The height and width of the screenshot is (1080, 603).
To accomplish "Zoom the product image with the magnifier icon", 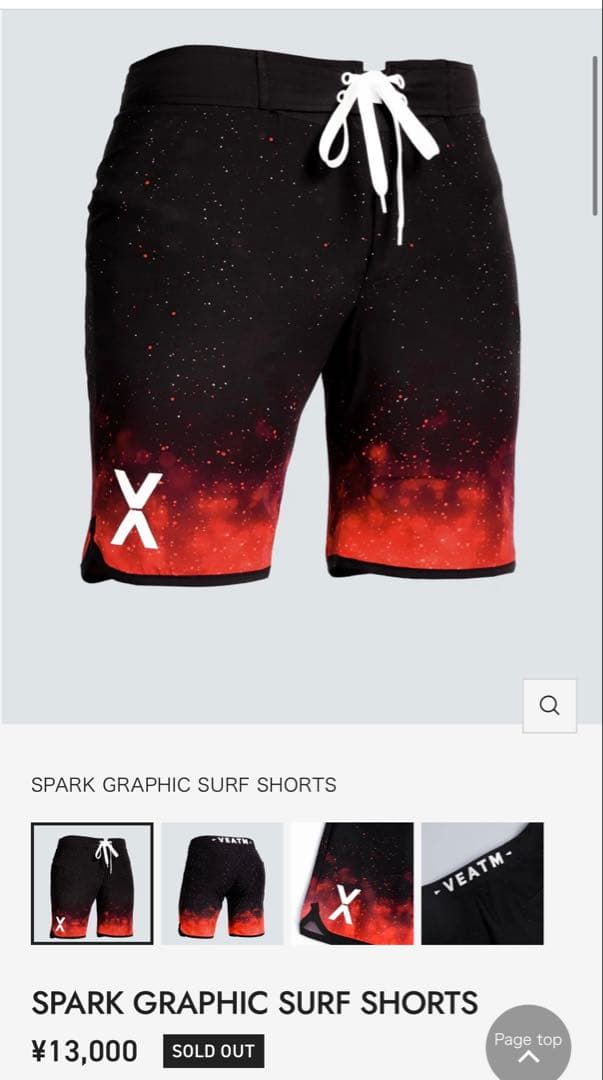I will point(549,706).
